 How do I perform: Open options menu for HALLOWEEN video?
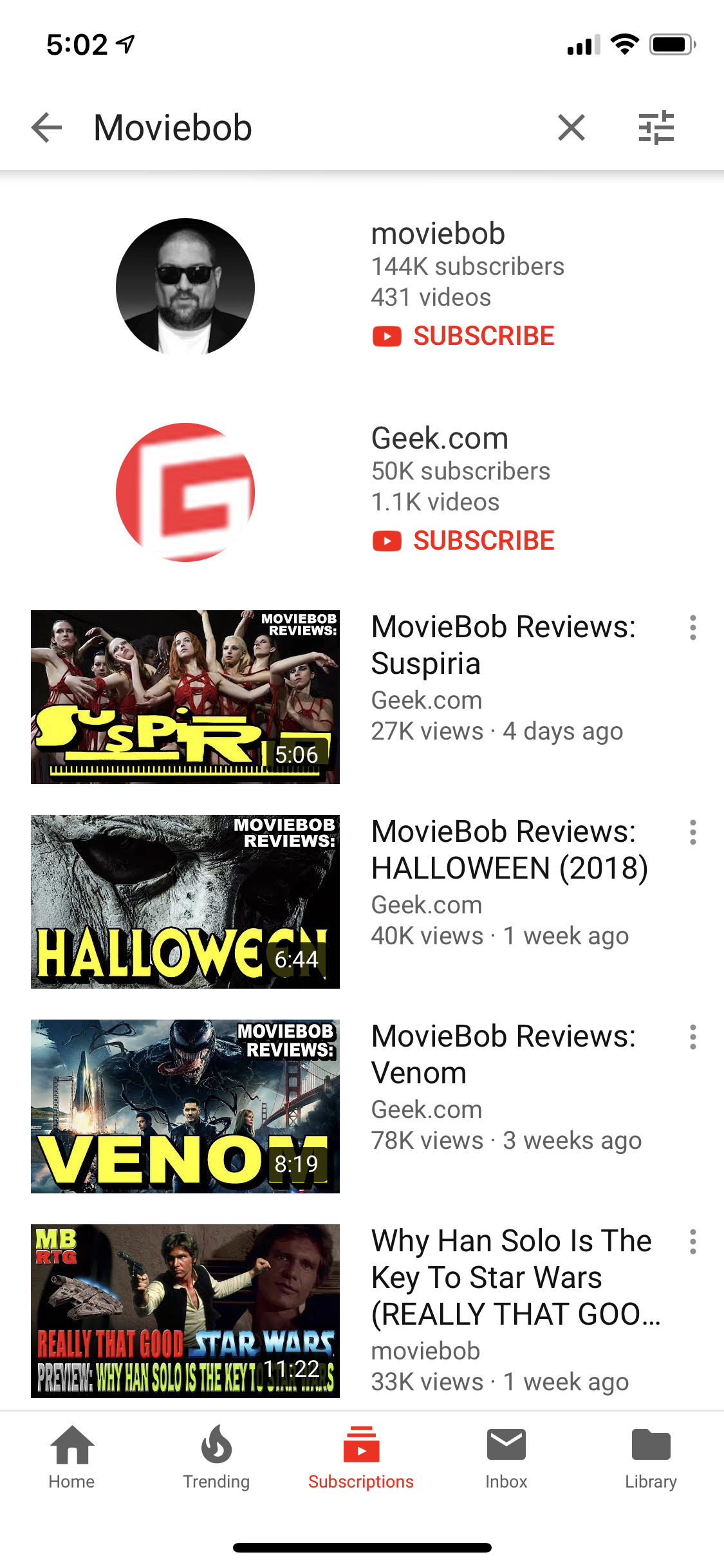pos(692,832)
